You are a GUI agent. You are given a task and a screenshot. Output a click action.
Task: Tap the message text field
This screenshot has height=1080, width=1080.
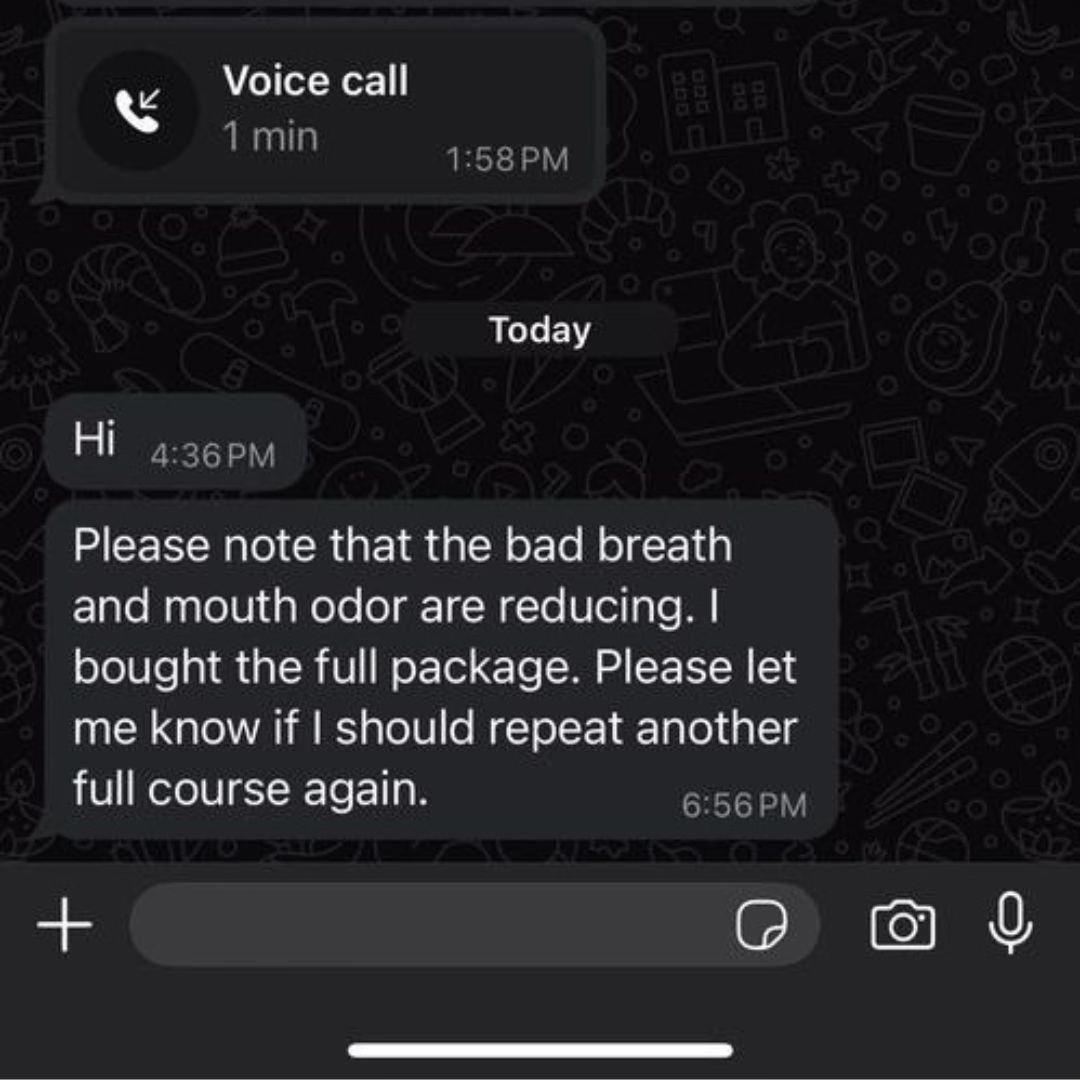430,925
